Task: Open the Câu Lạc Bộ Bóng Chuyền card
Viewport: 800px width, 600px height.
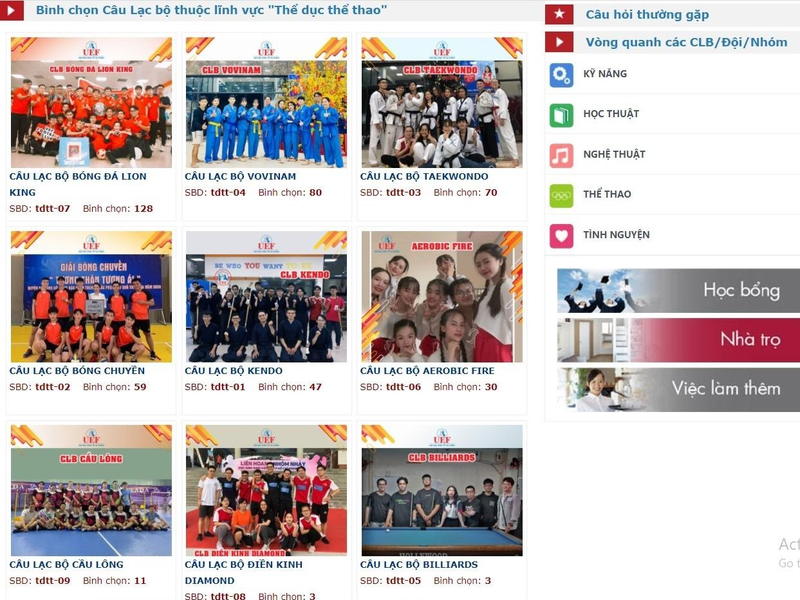Action: 91,297
